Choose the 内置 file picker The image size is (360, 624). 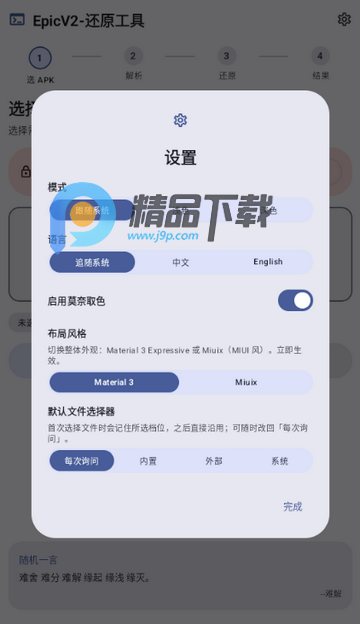148,461
